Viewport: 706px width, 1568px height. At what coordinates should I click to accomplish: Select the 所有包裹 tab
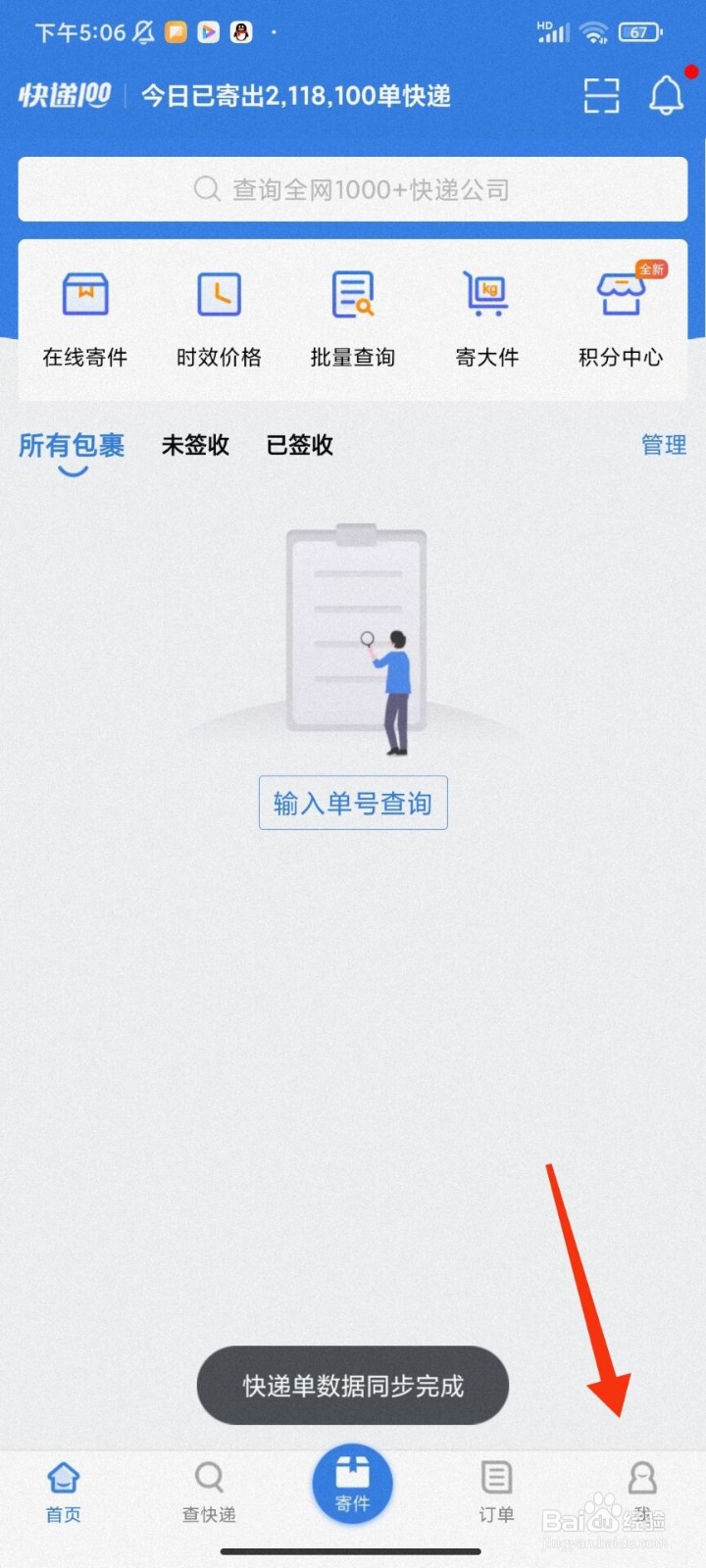(72, 446)
